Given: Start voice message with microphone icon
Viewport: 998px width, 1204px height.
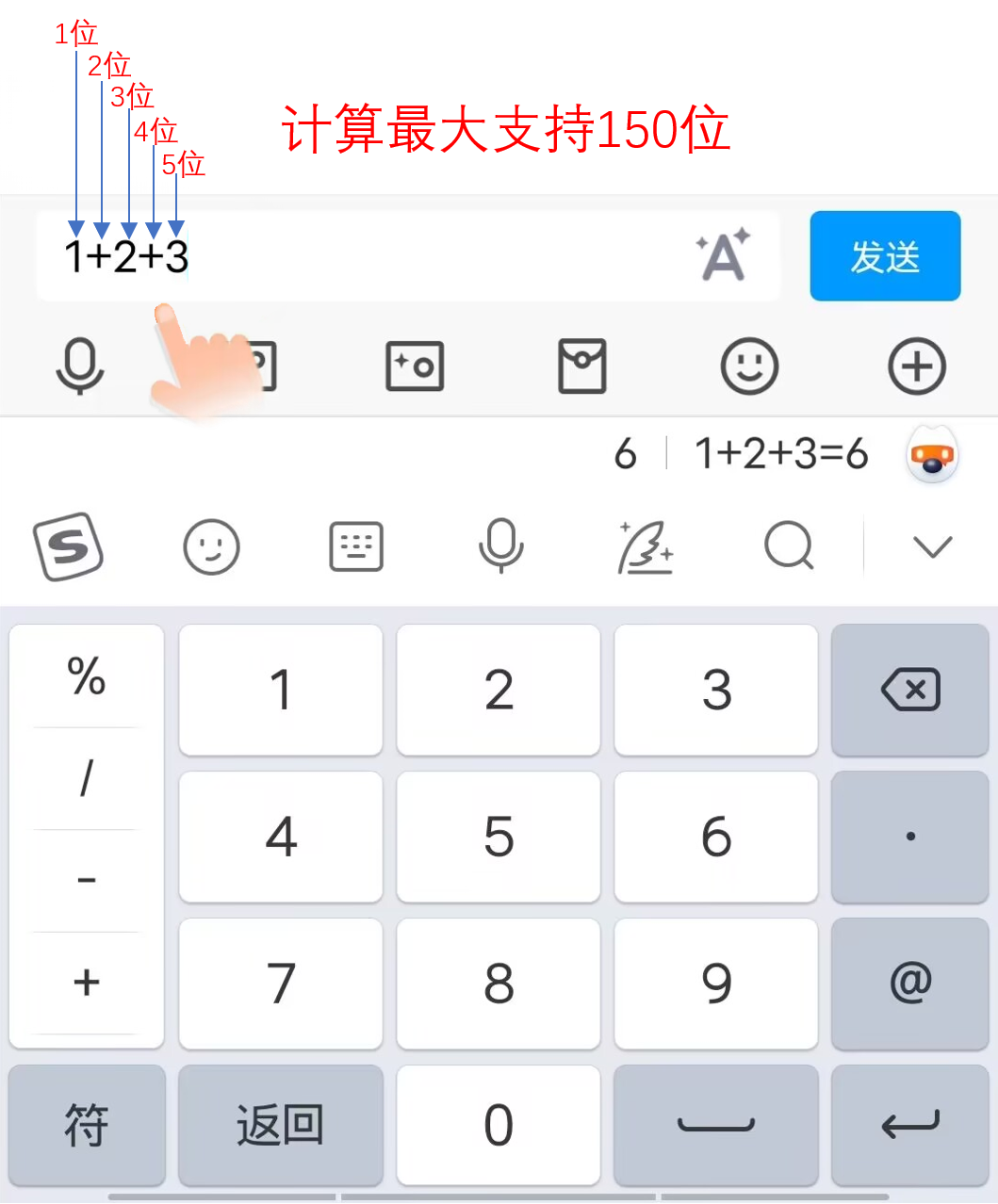Looking at the screenshot, I should (x=79, y=366).
